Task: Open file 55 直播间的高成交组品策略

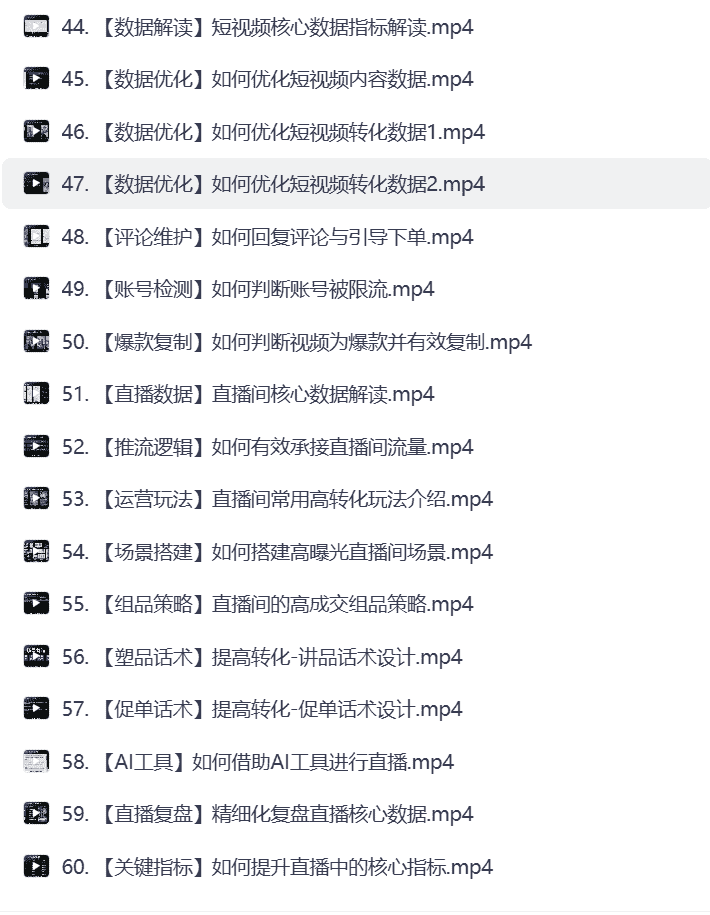Action: coord(267,604)
